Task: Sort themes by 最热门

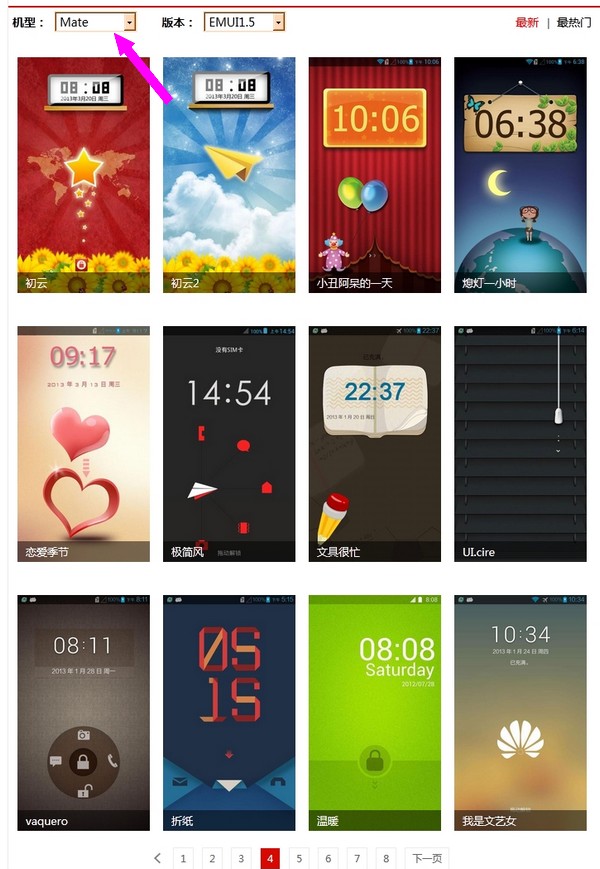Action: pyautogui.click(x=573, y=22)
